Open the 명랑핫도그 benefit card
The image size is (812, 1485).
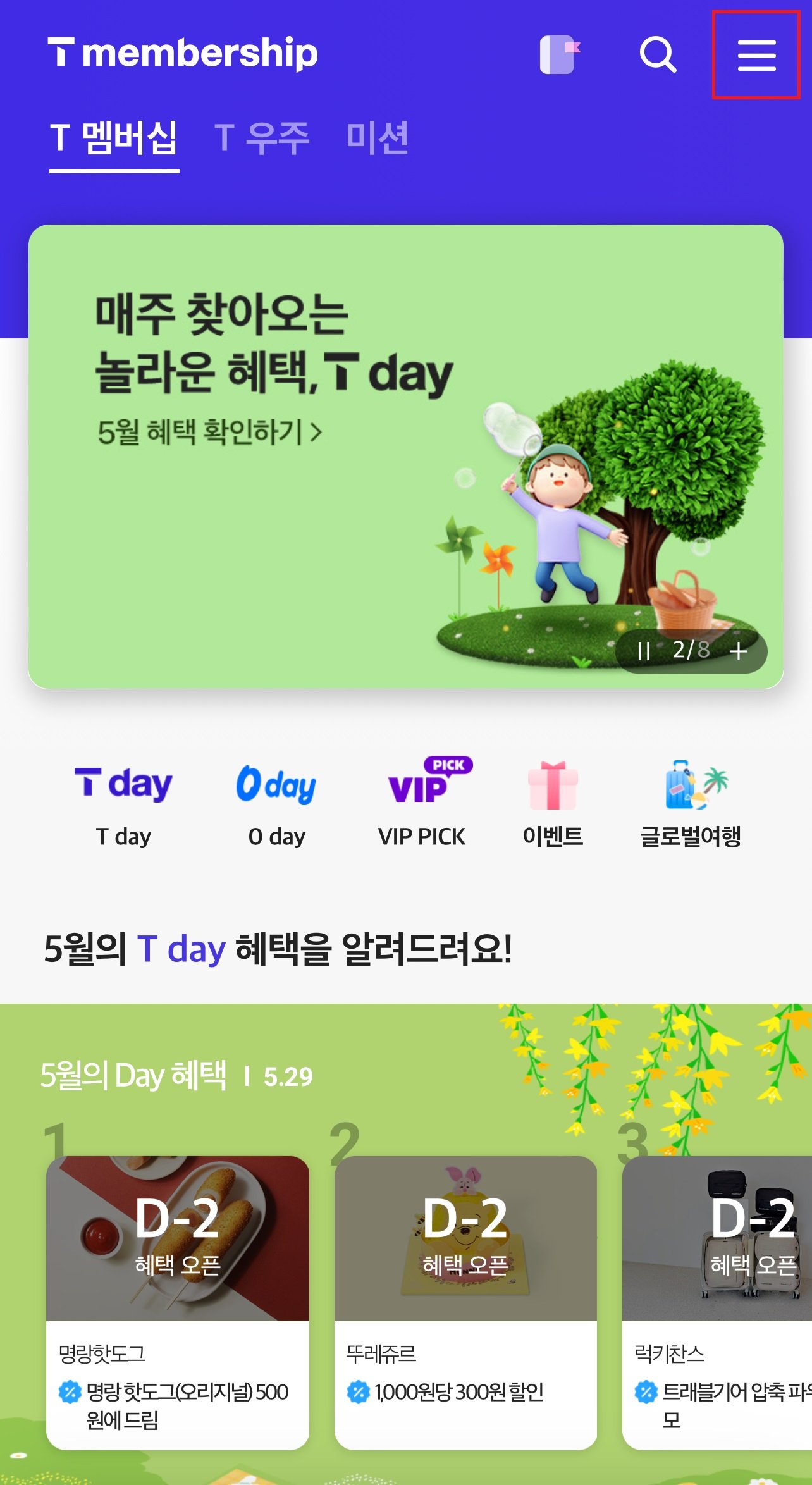[178, 1303]
